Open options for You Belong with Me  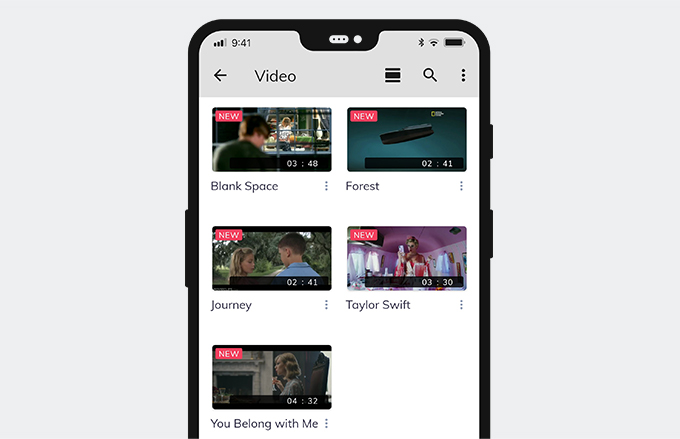point(326,424)
